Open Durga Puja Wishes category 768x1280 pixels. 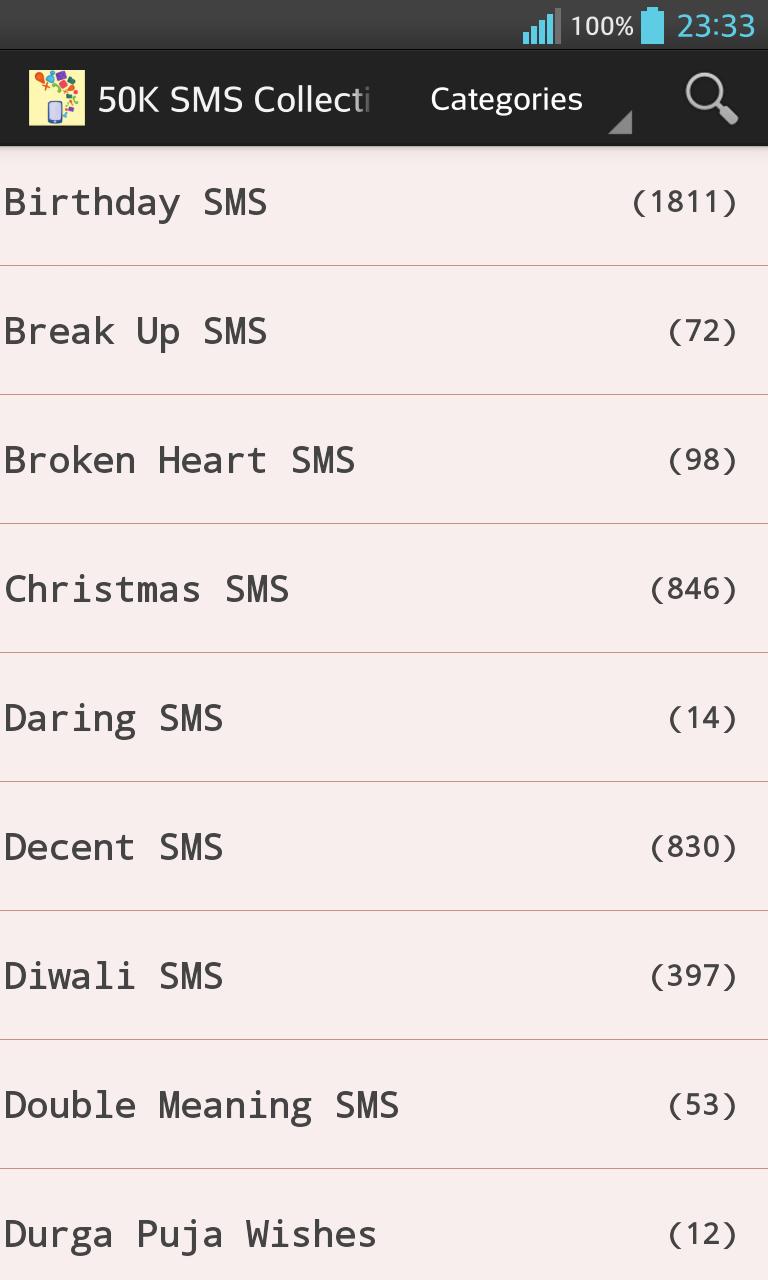coord(384,1232)
